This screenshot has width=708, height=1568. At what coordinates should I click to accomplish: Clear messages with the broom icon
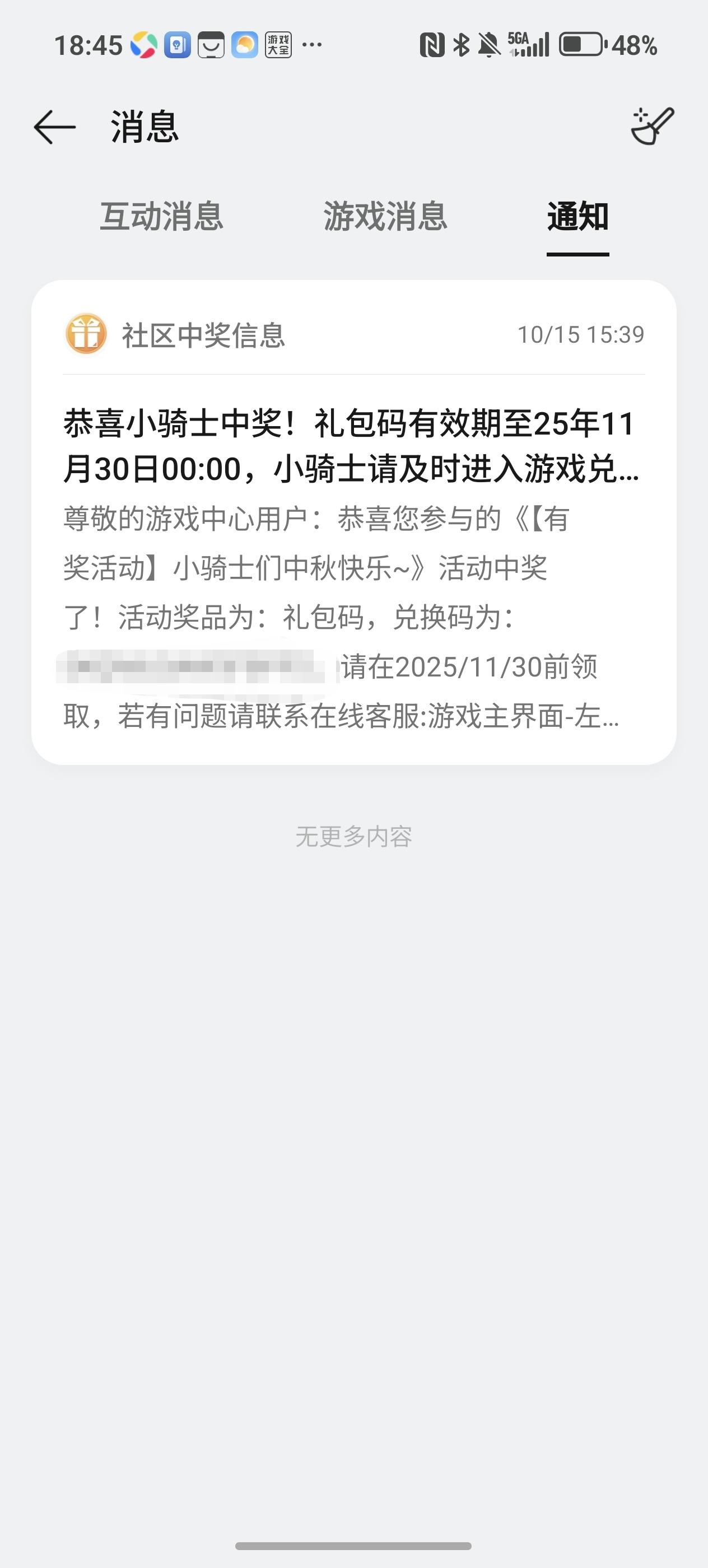point(652,126)
